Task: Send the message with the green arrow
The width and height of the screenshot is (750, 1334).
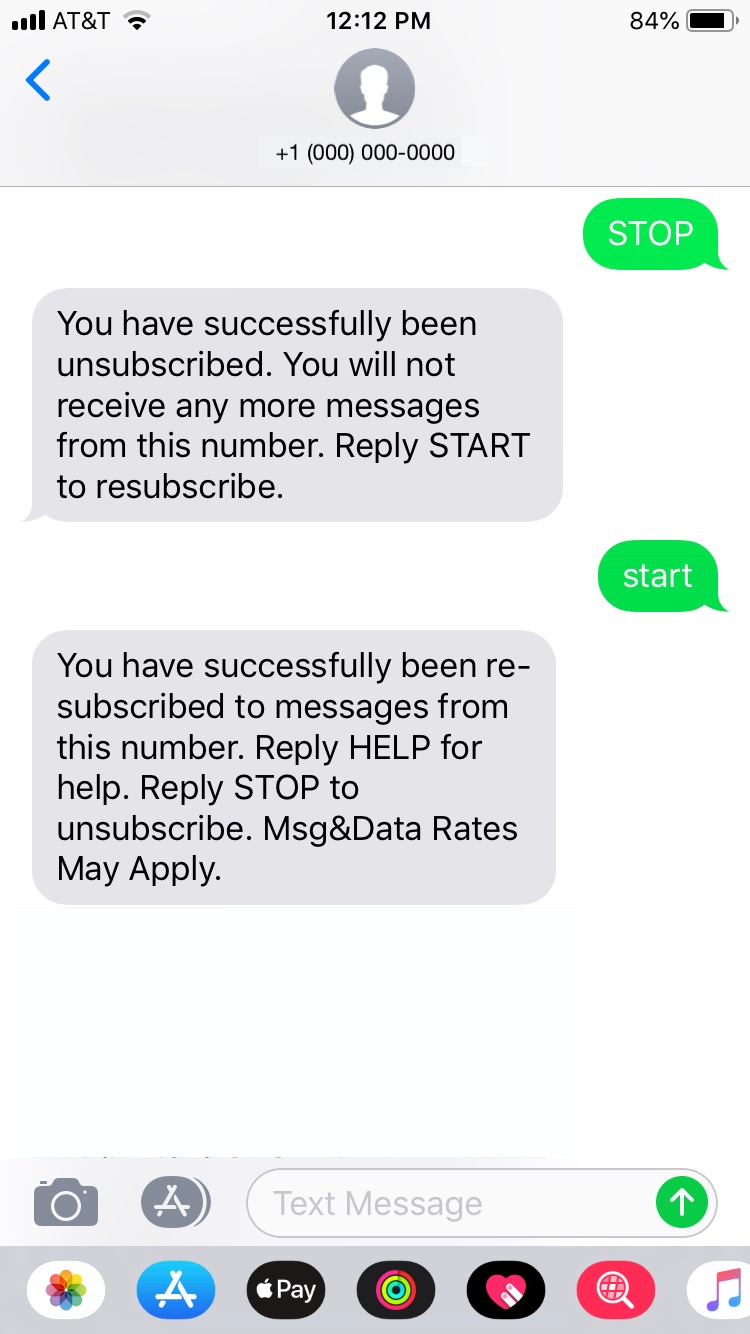Action: pos(682,1203)
